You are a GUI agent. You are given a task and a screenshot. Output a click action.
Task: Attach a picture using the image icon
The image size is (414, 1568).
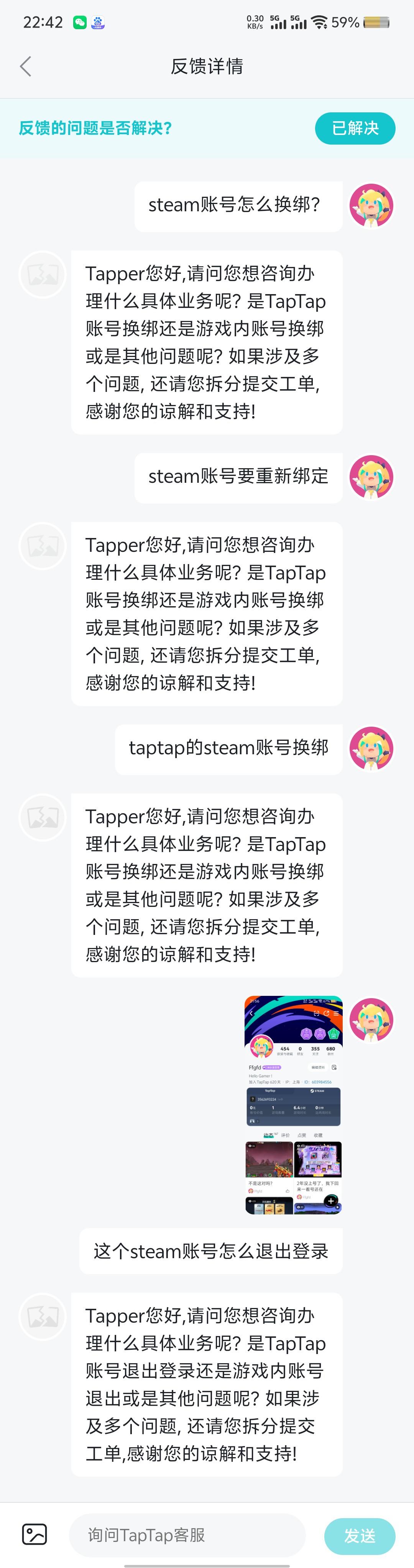[35, 1534]
